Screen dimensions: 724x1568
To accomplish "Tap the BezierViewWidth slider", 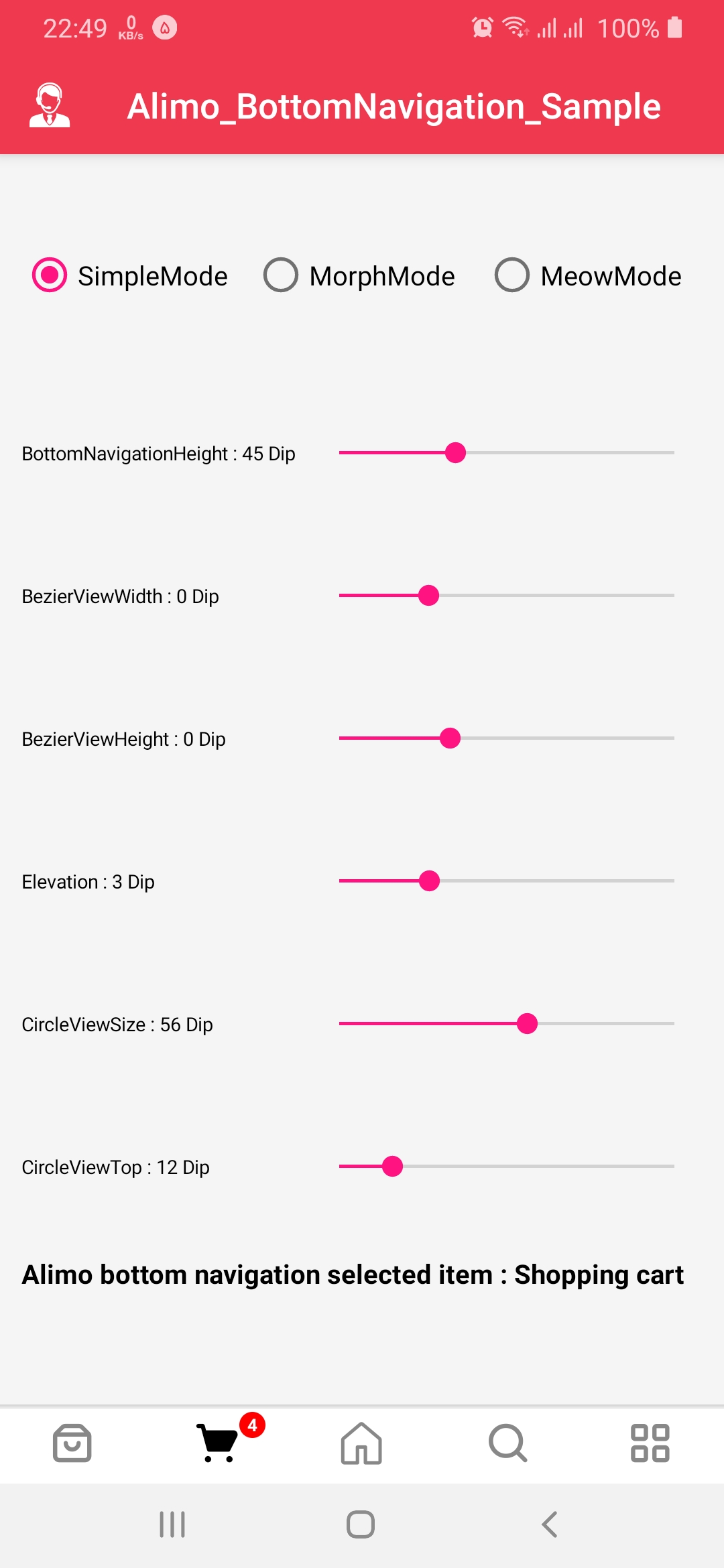I will point(506,596).
